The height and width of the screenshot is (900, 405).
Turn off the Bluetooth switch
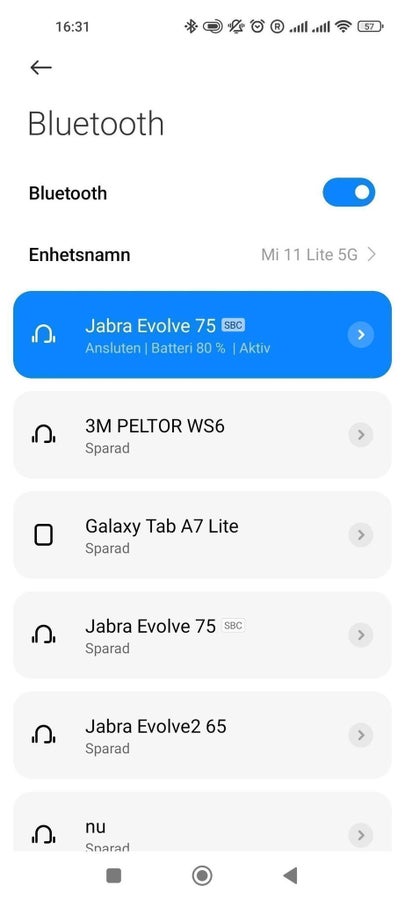coord(349,192)
